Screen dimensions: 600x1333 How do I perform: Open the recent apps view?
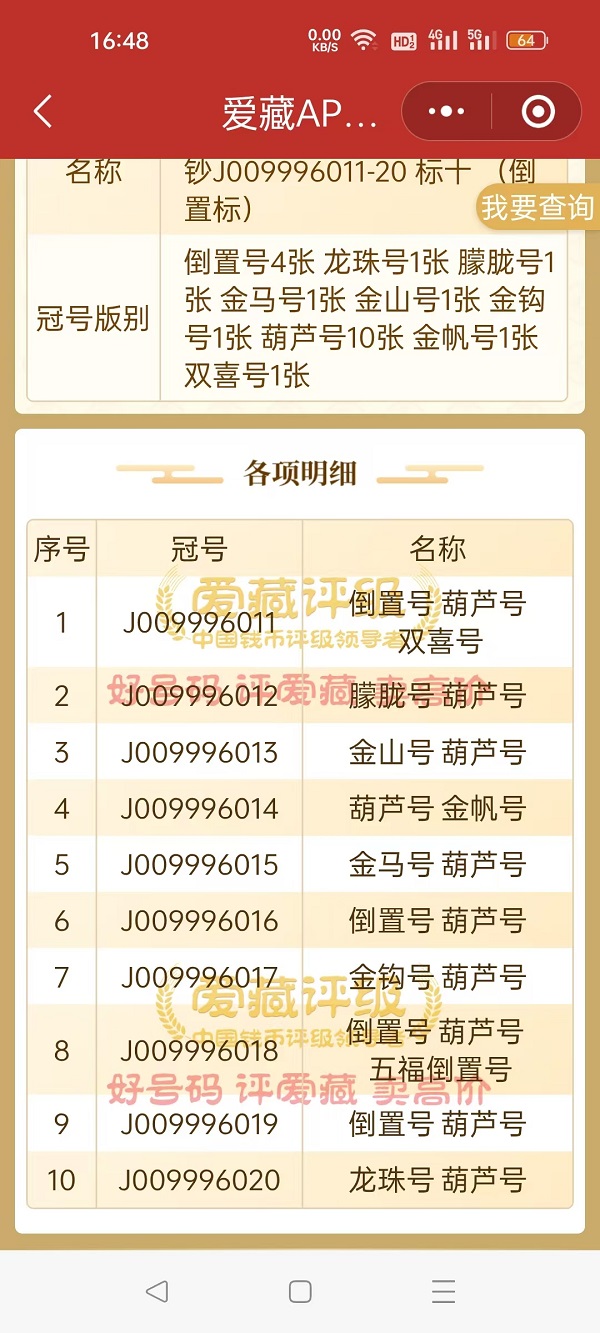click(x=444, y=1291)
